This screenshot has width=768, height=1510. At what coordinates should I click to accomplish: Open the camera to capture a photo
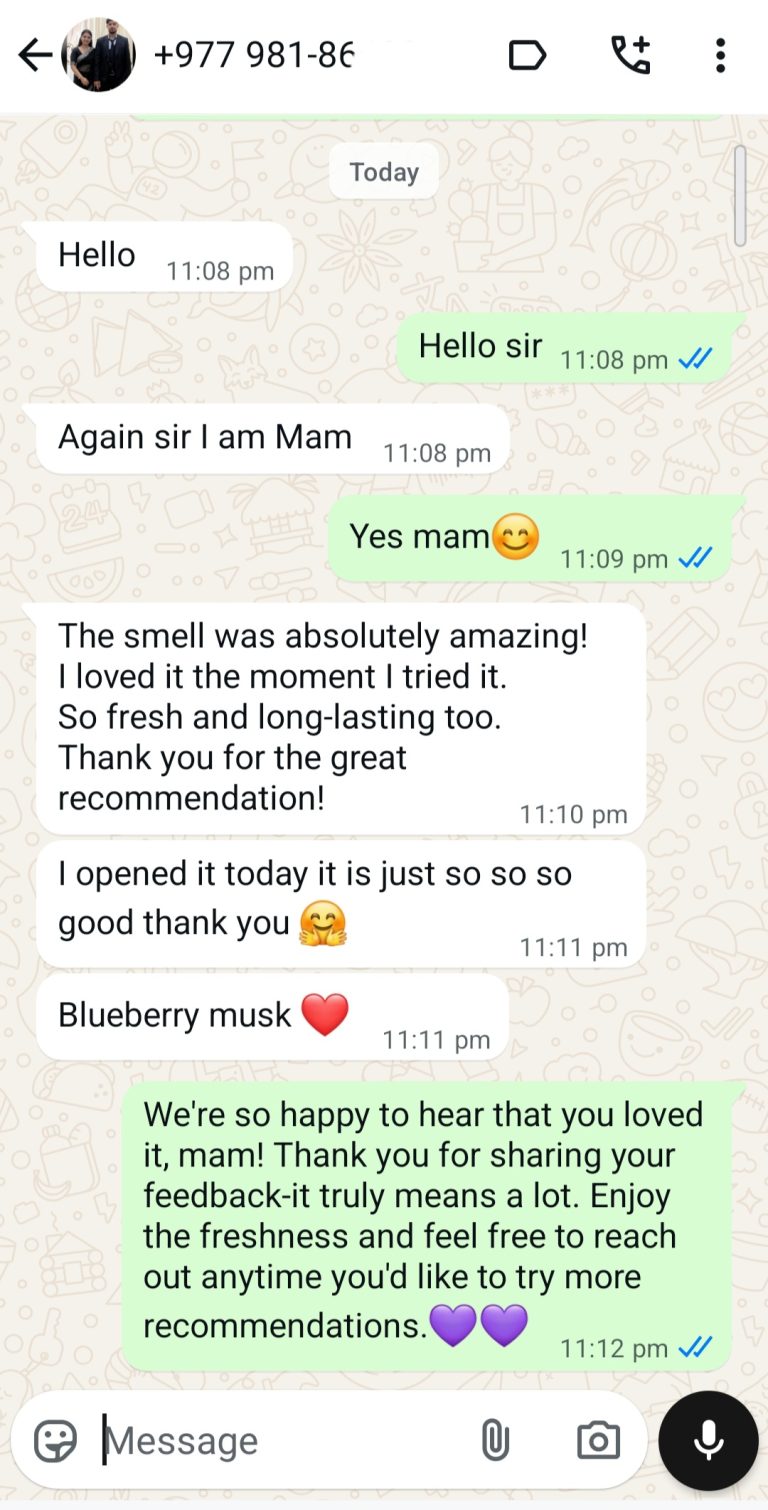point(597,1440)
